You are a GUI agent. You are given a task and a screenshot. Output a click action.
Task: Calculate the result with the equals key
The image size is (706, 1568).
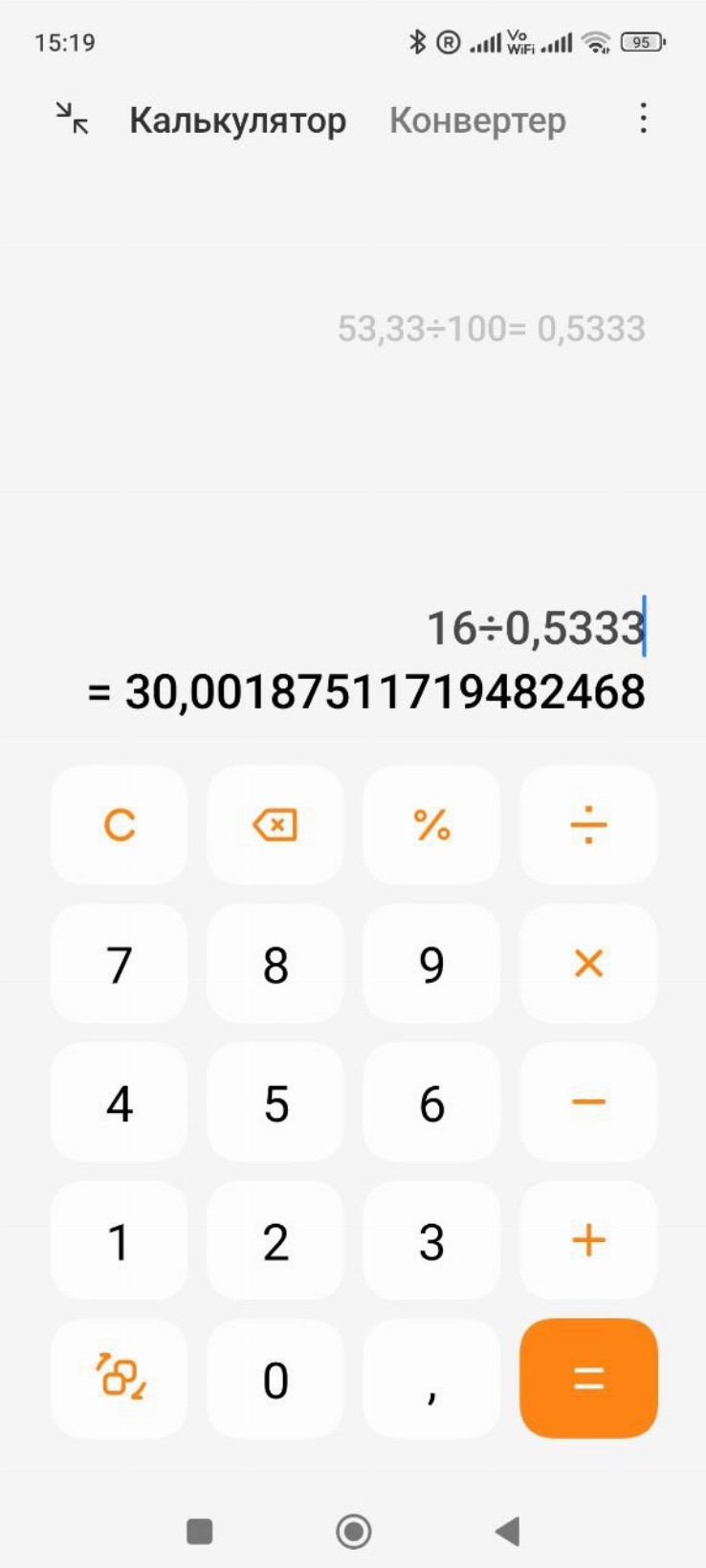point(588,1379)
